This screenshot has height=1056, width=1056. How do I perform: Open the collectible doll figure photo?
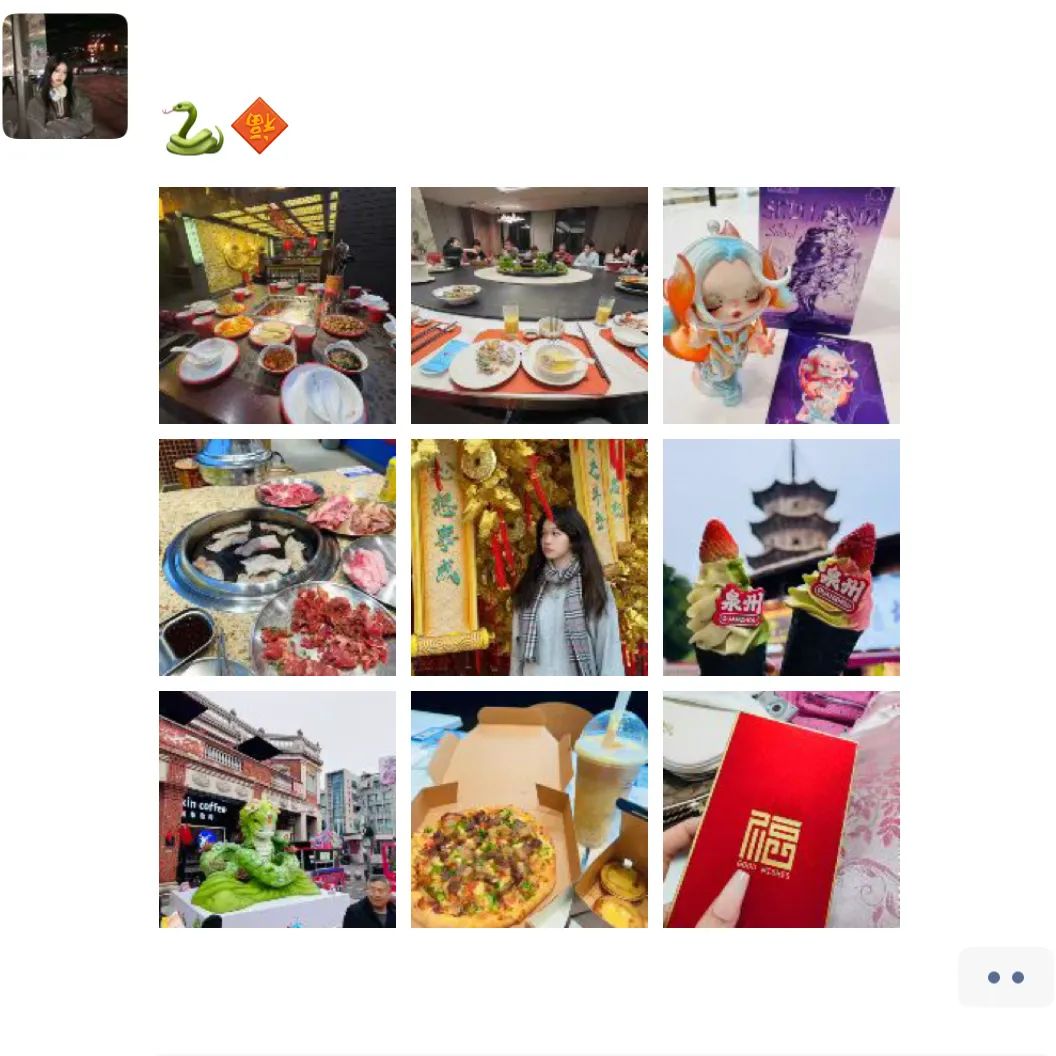tap(781, 305)
